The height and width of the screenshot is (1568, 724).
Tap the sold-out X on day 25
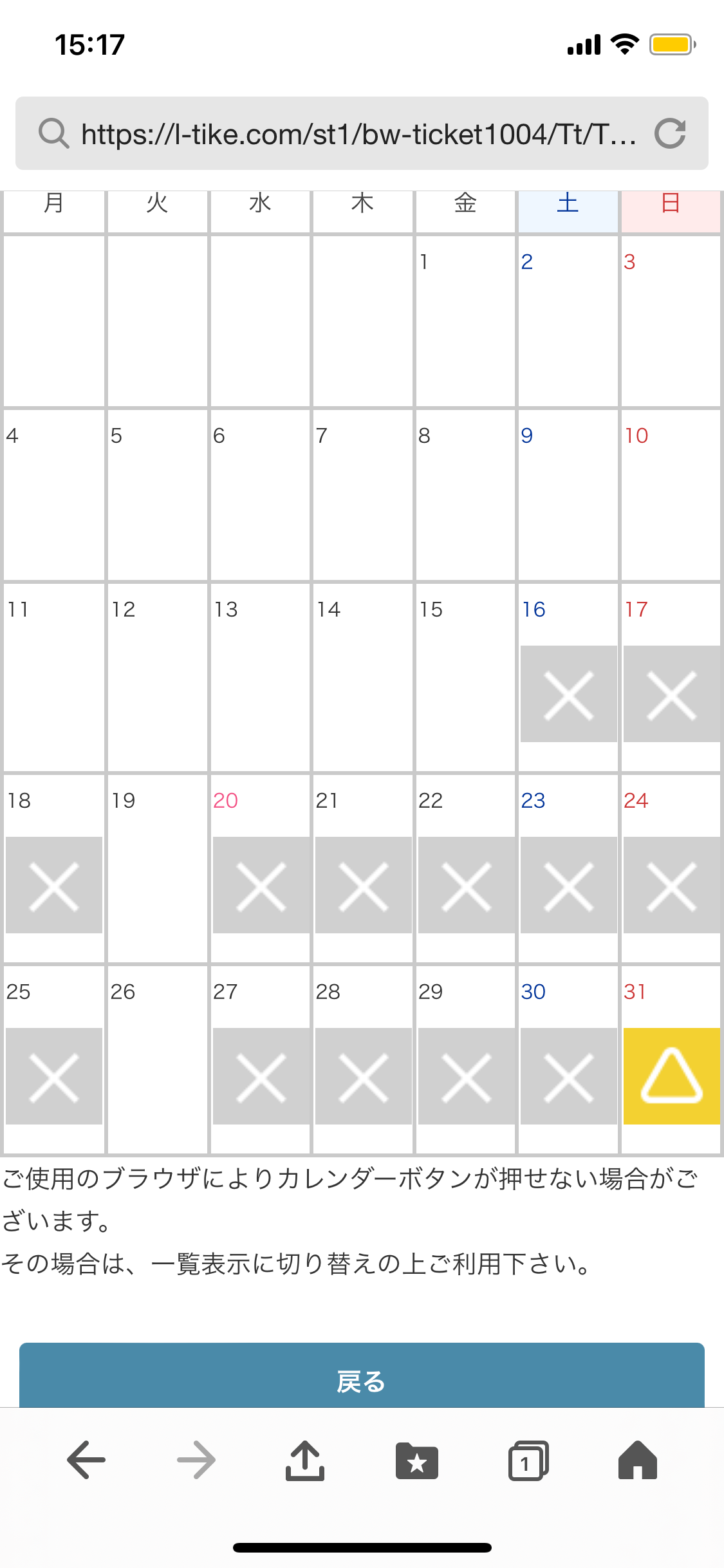point(54,1076)
